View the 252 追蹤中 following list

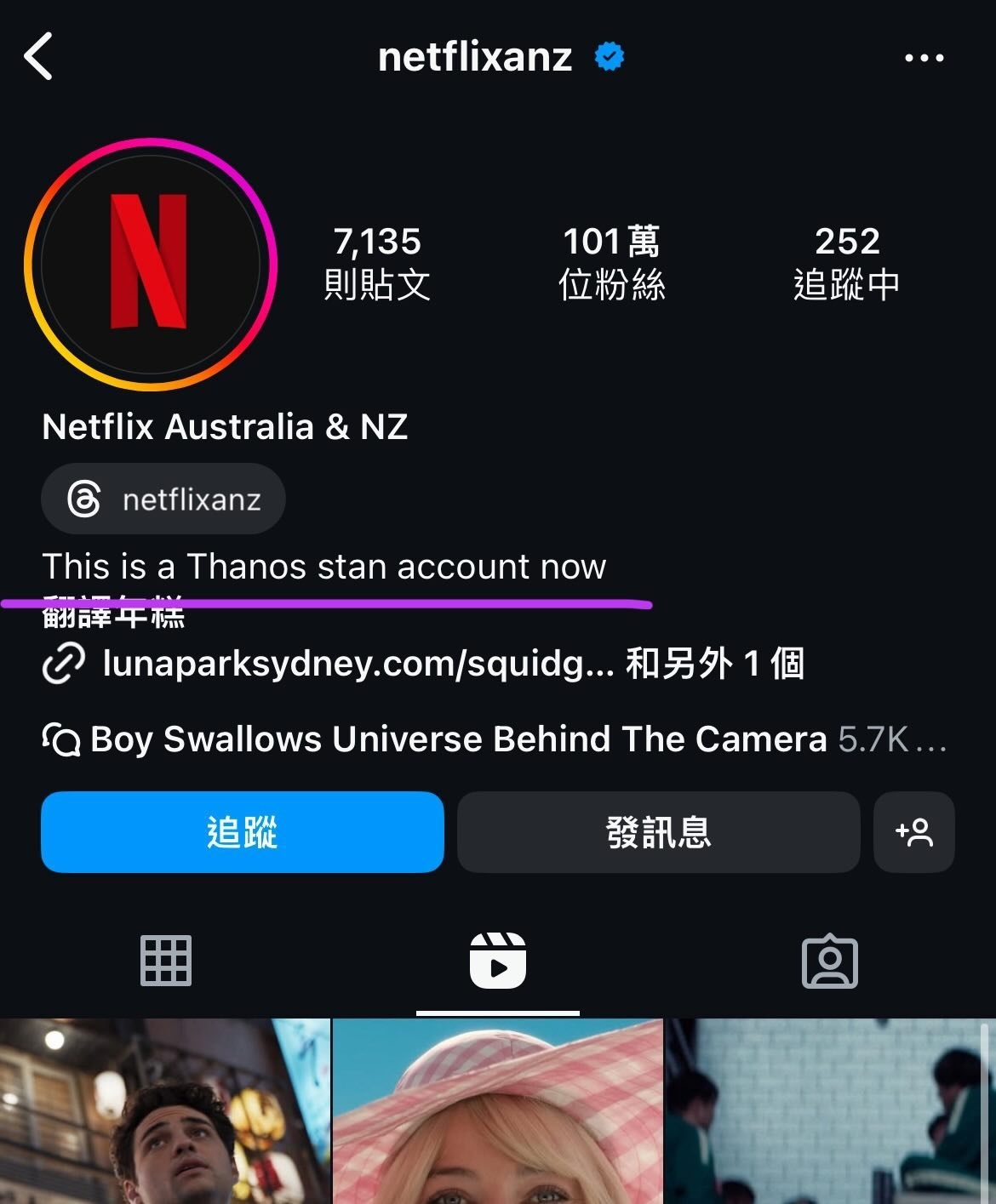[x=846, y=261]
